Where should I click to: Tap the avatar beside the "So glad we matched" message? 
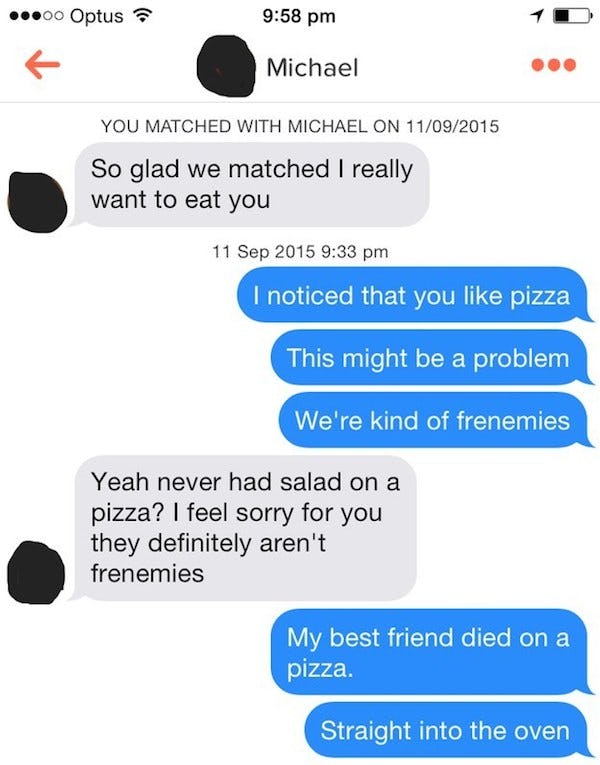coord(35,201)
